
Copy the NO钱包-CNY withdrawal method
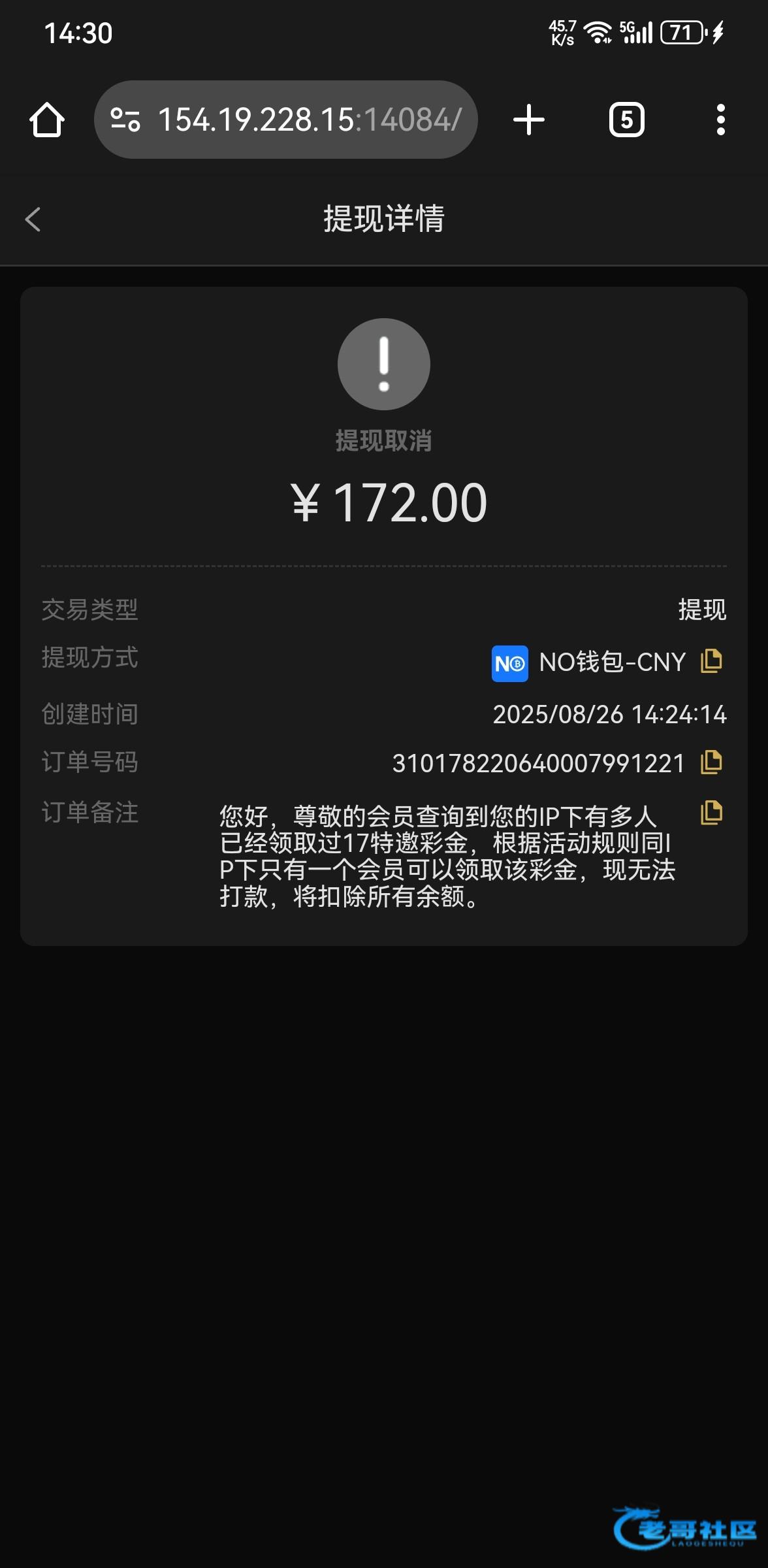point(711,661)
